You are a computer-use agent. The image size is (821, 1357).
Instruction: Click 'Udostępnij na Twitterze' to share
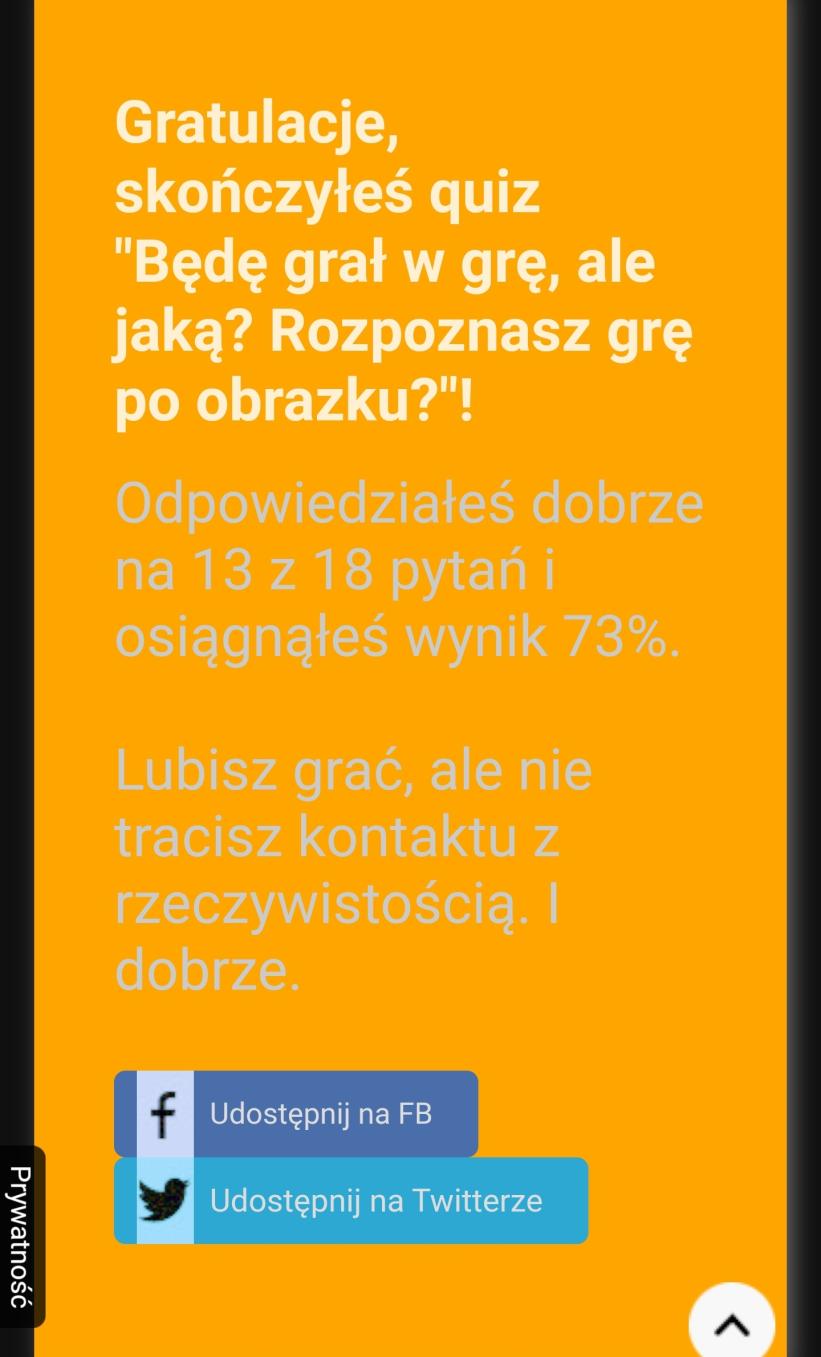[375, 1200]
